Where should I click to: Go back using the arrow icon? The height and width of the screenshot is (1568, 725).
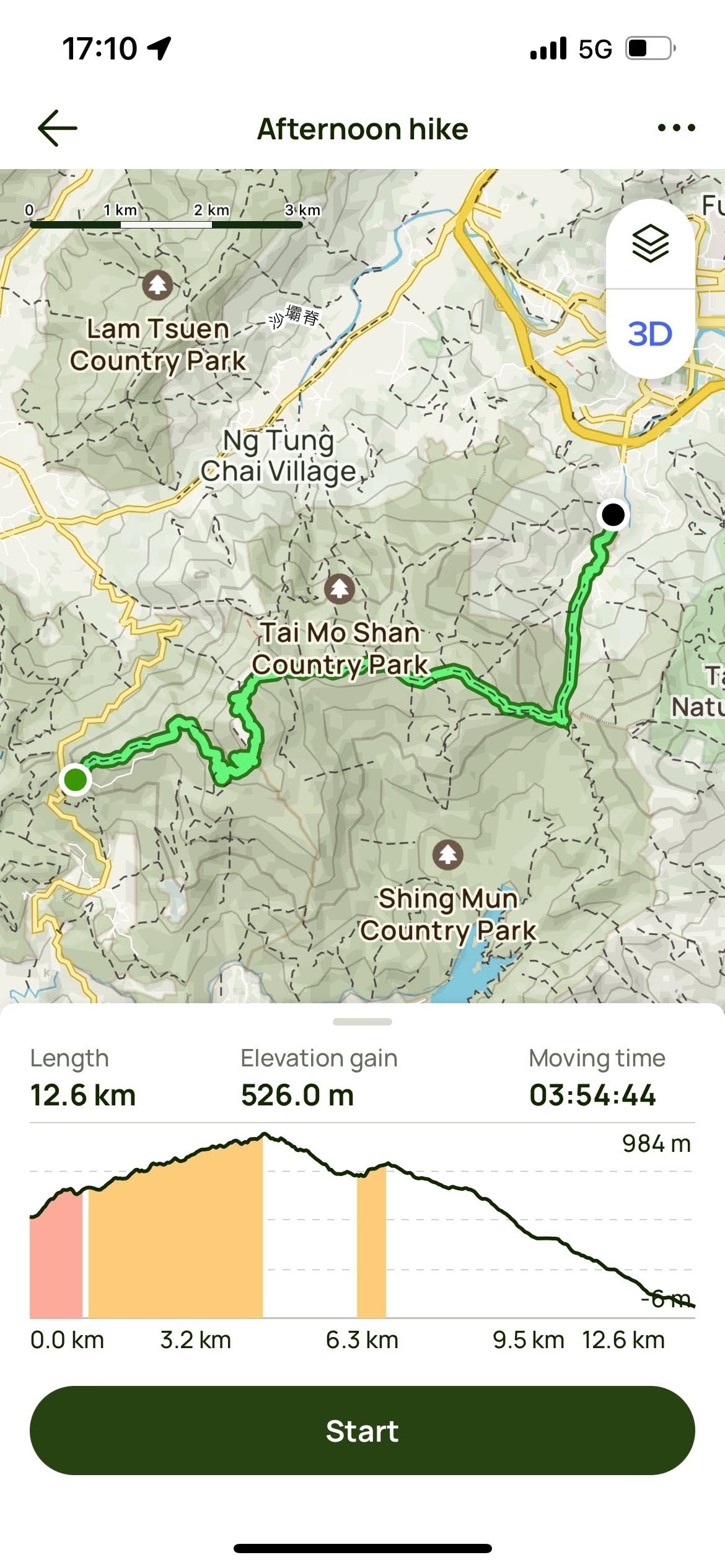pos(58,128)
